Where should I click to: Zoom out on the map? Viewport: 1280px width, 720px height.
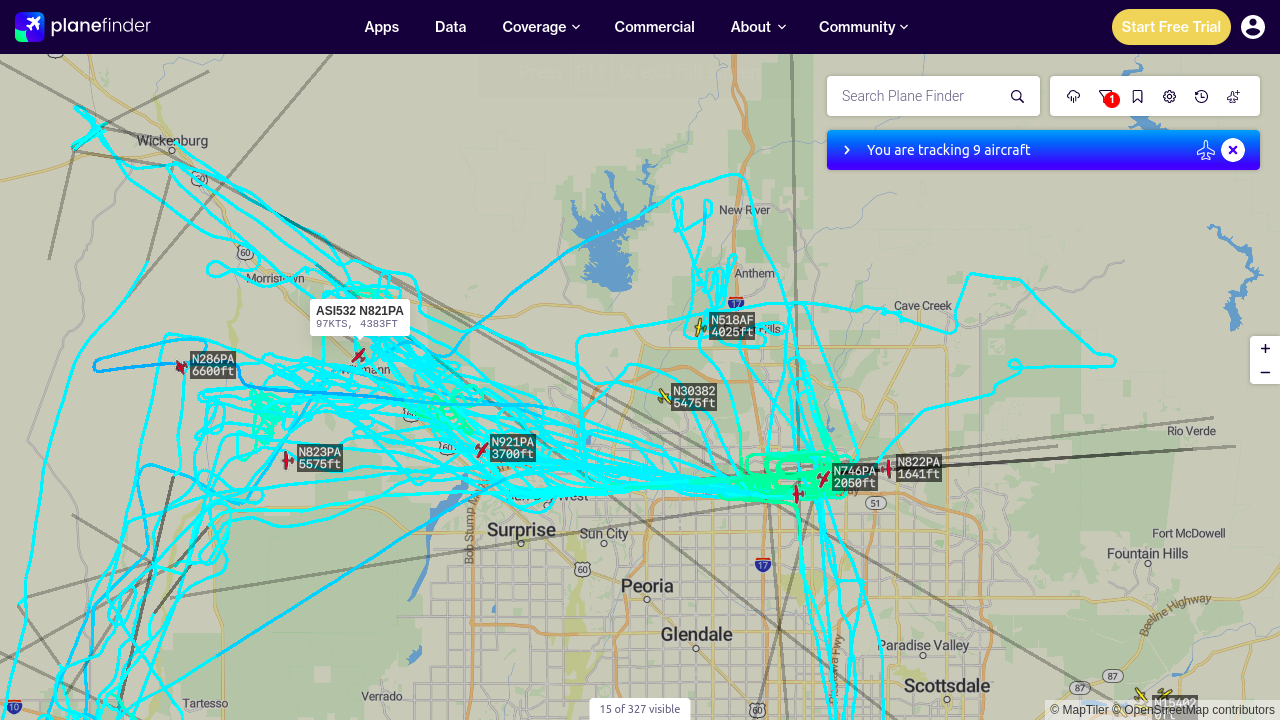(1265, 373)
